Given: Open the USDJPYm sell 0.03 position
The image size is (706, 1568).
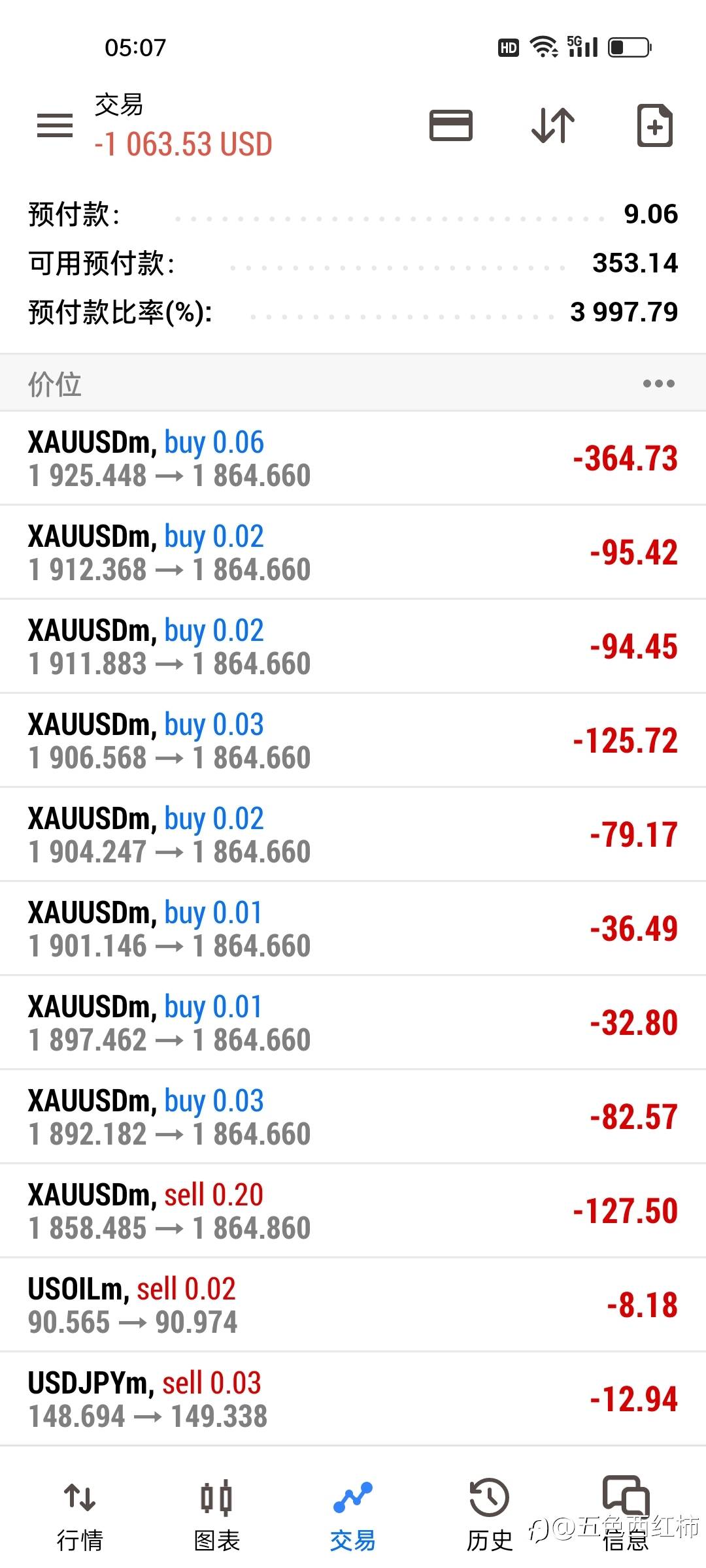Looking at the screenshot, I should click(353, 1399).
